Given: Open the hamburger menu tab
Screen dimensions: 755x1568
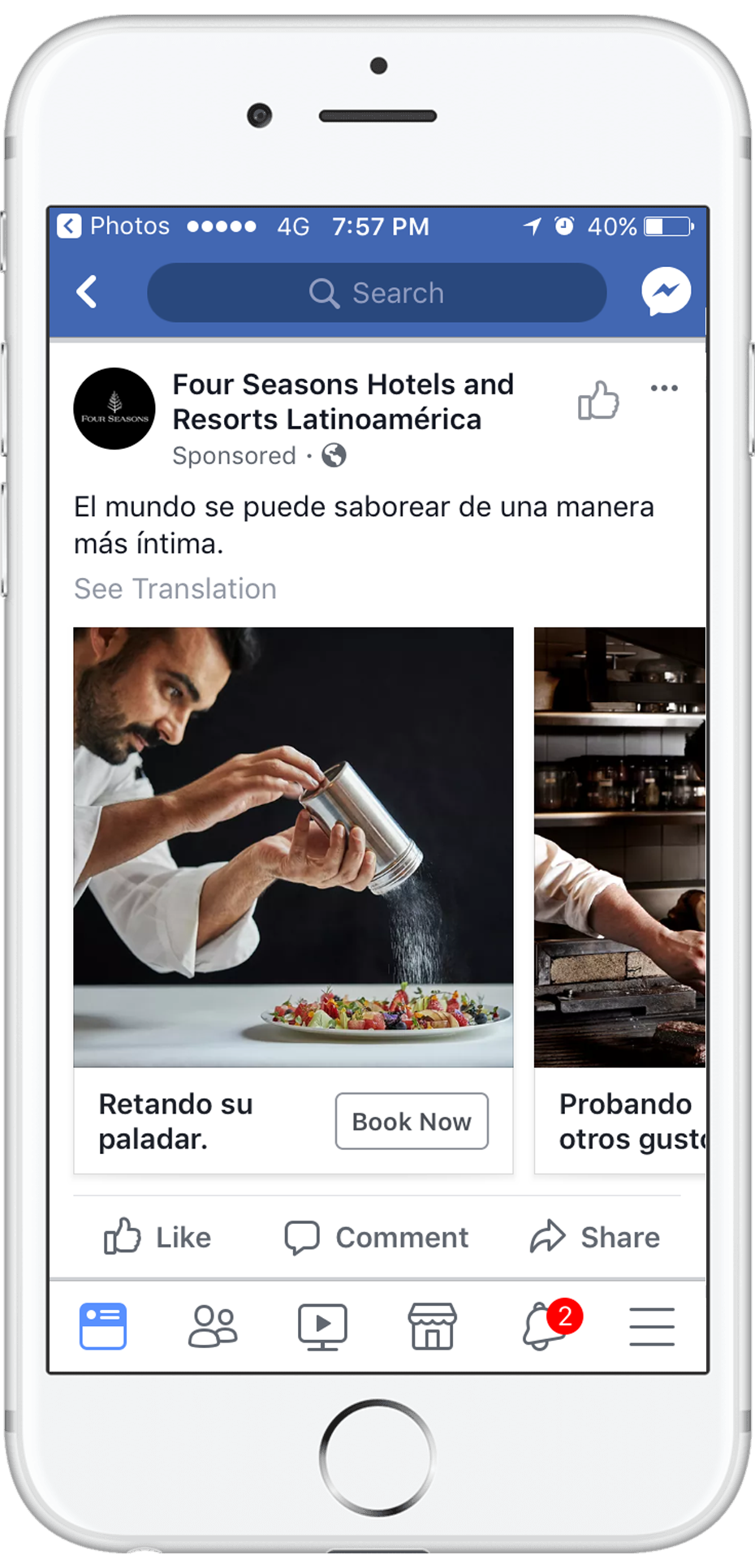Looking at the screenshot, I should tap(652, 1326).
